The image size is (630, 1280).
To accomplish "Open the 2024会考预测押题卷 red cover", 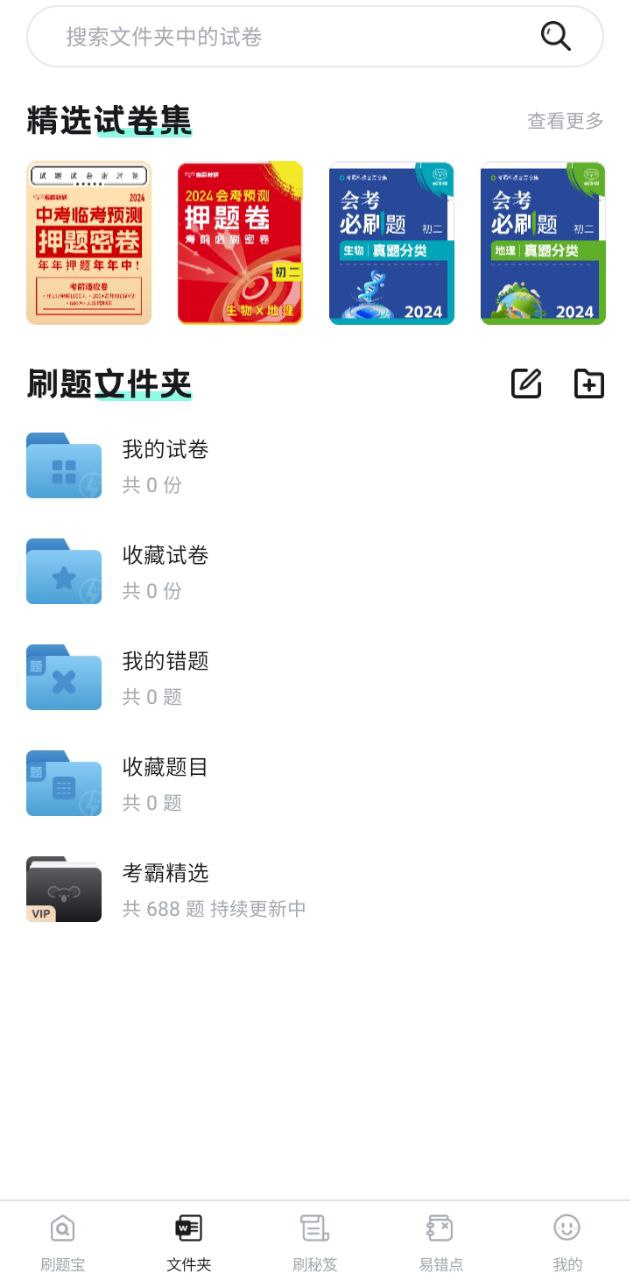I will 240,243.
